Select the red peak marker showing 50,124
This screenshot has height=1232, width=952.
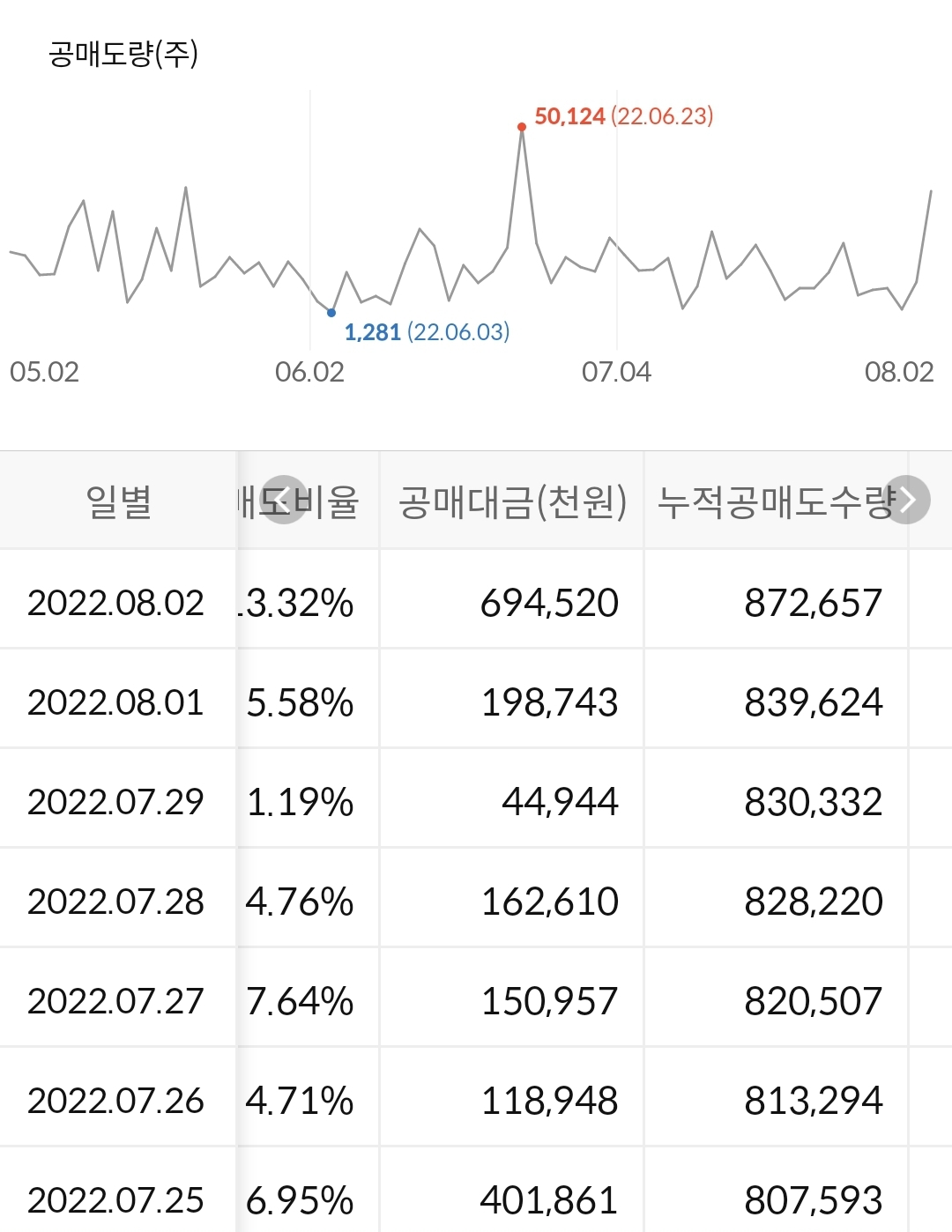[x=521, y=126]
